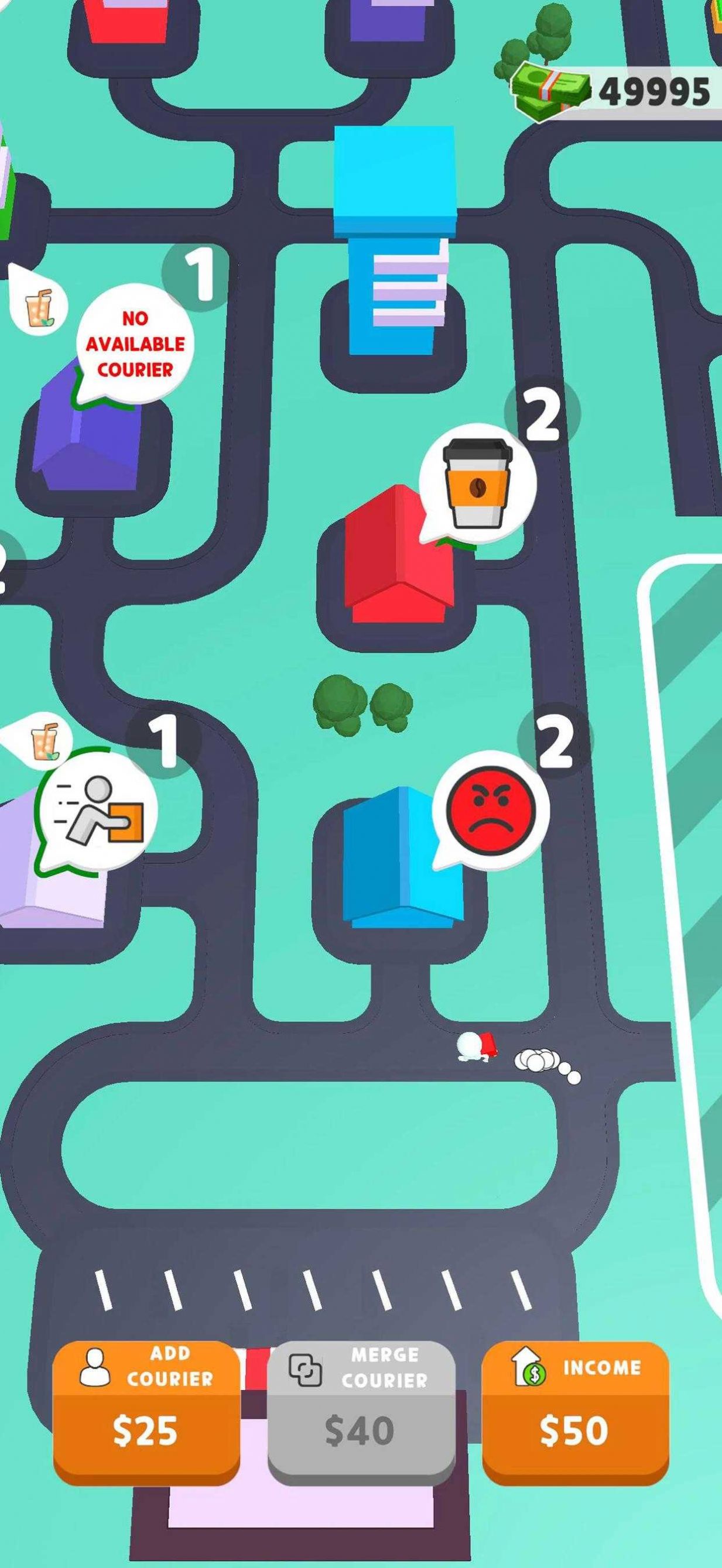Screen dimensions: 722x1568
Task: Upgrade Income for $50
Action: pos(575,1412)
